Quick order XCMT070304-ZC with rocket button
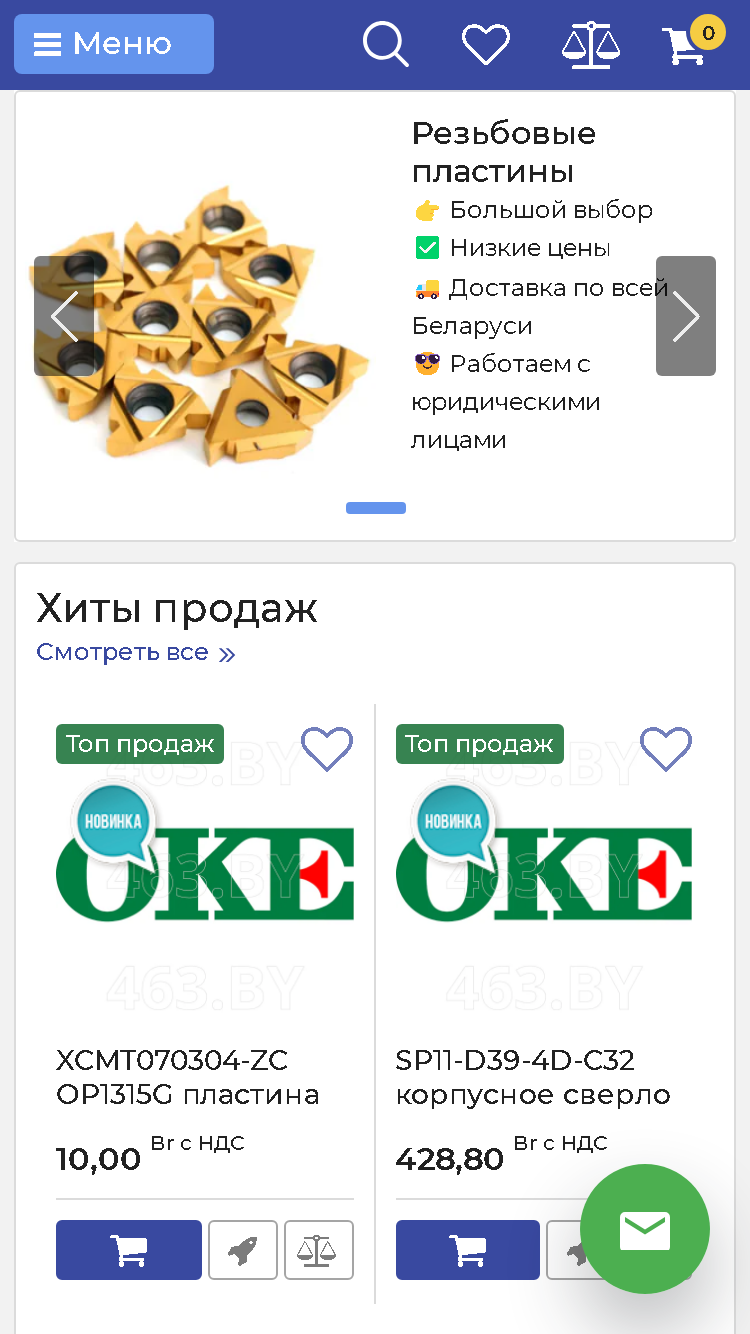Image resolution: width=750 pixels, height=1334 pixels. [243, 1250]
